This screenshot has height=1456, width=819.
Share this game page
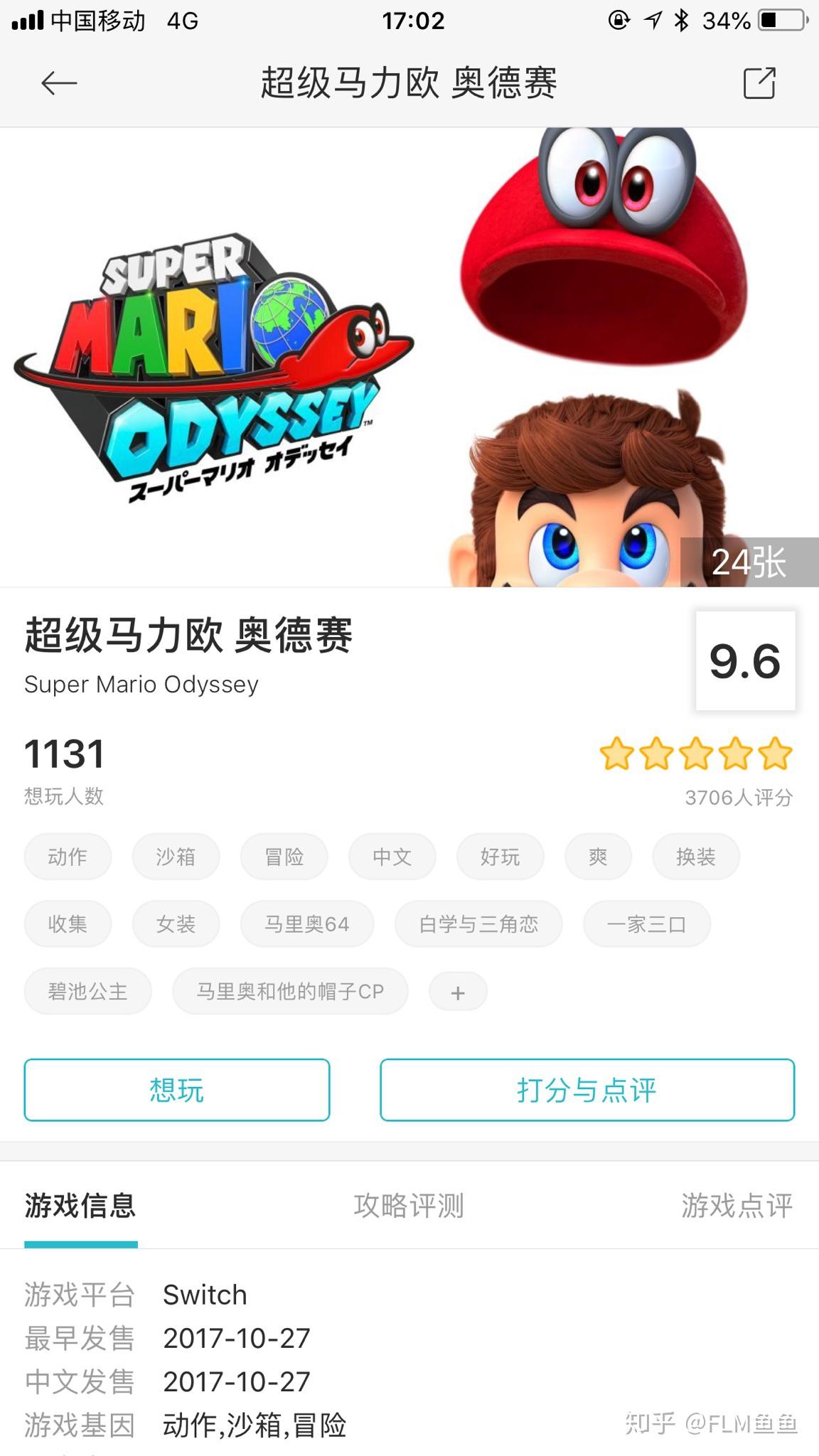point(759,84)
